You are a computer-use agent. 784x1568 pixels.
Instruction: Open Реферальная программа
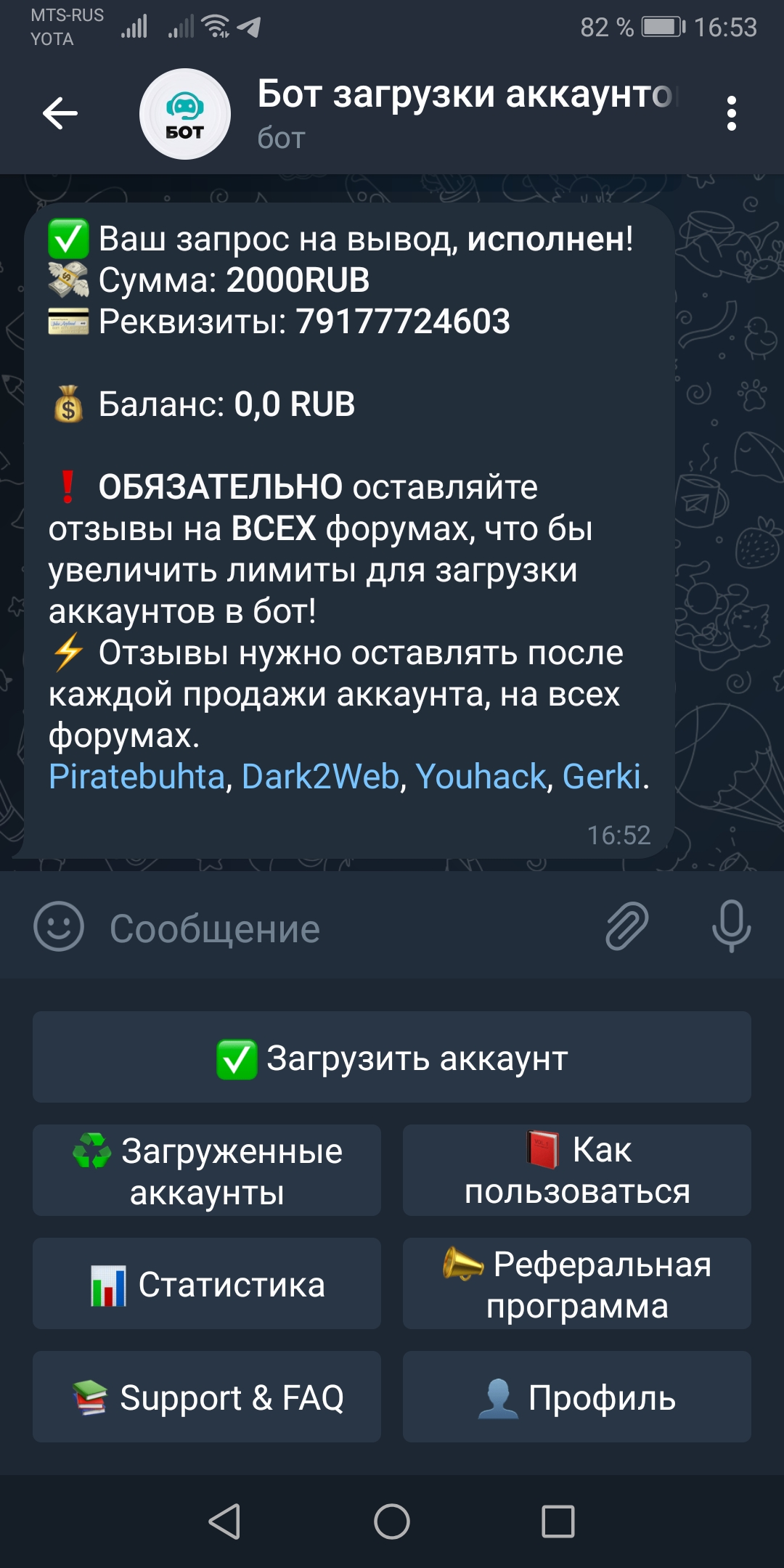click(577, 1283)
